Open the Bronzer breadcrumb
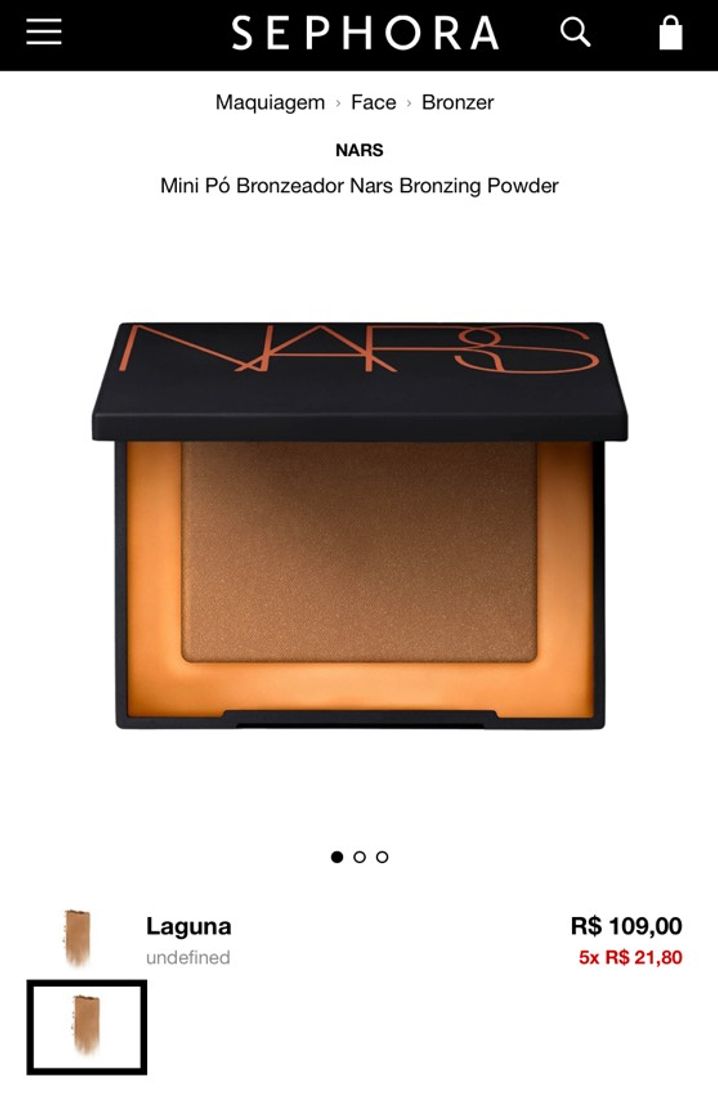This screenshot has height=1120, width=718. 457,102
